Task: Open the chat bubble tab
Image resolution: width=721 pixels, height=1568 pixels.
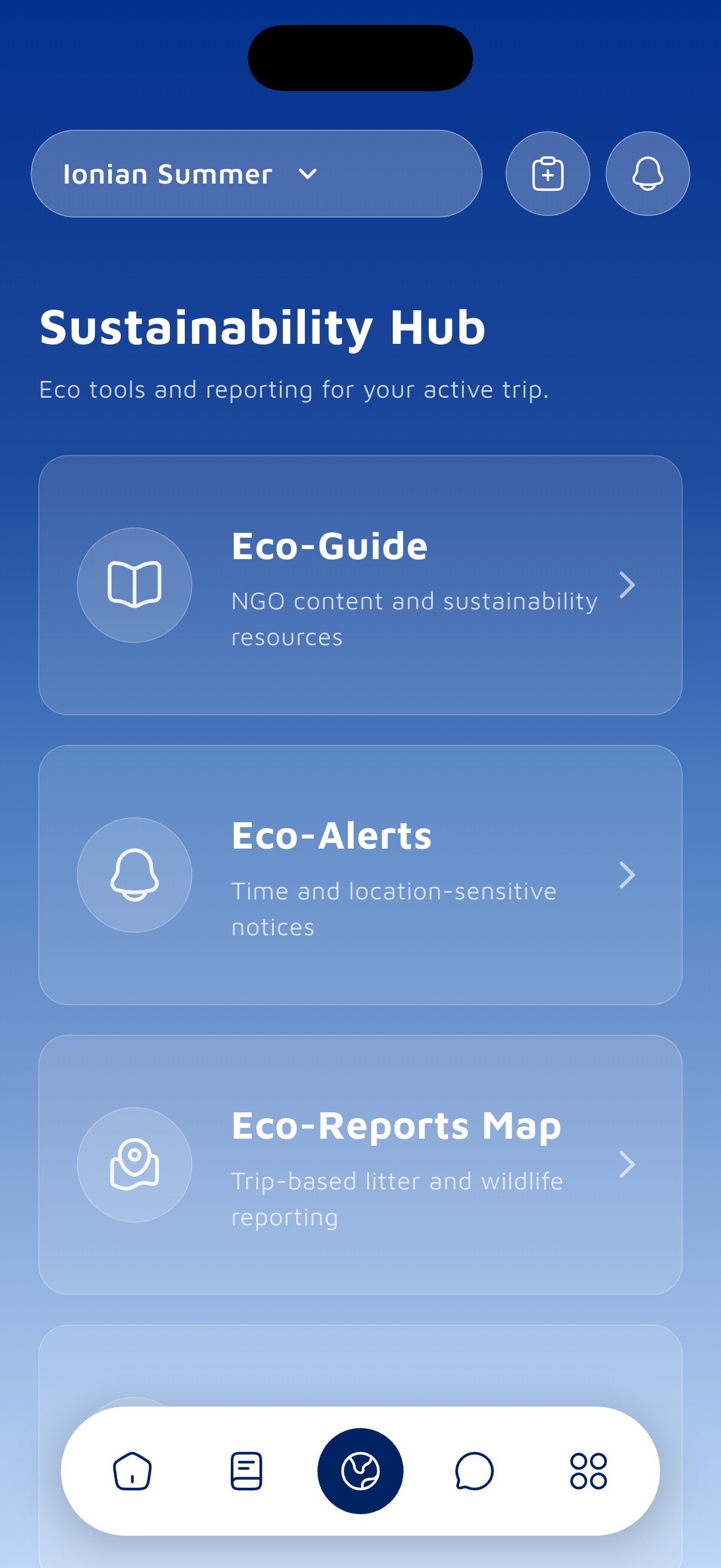Action: pos(474,1471)
